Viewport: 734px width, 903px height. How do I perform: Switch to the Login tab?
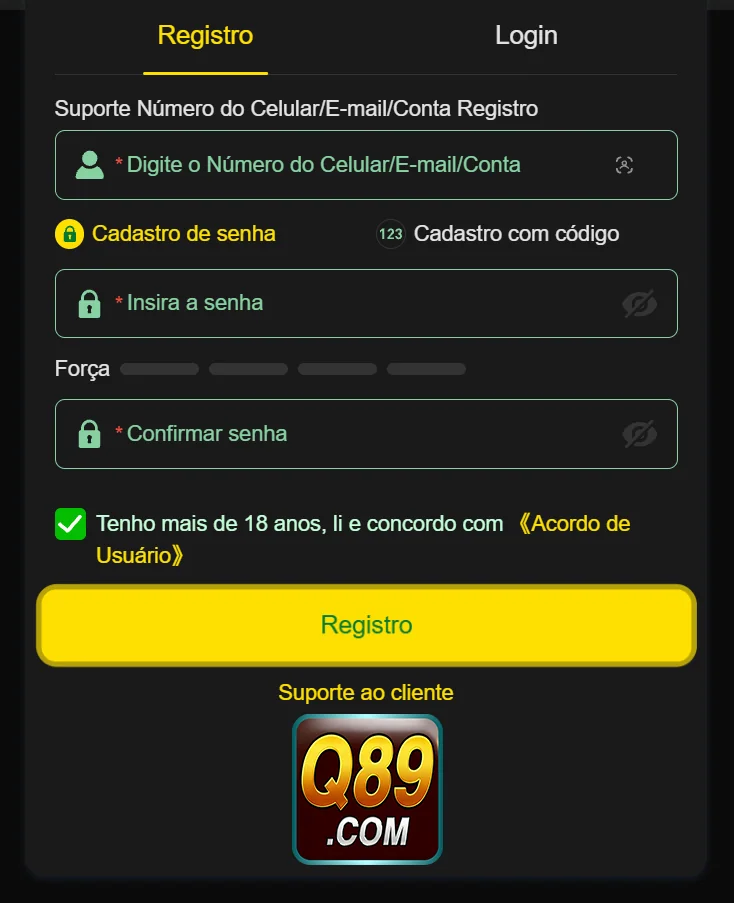[x=526, y=35]
